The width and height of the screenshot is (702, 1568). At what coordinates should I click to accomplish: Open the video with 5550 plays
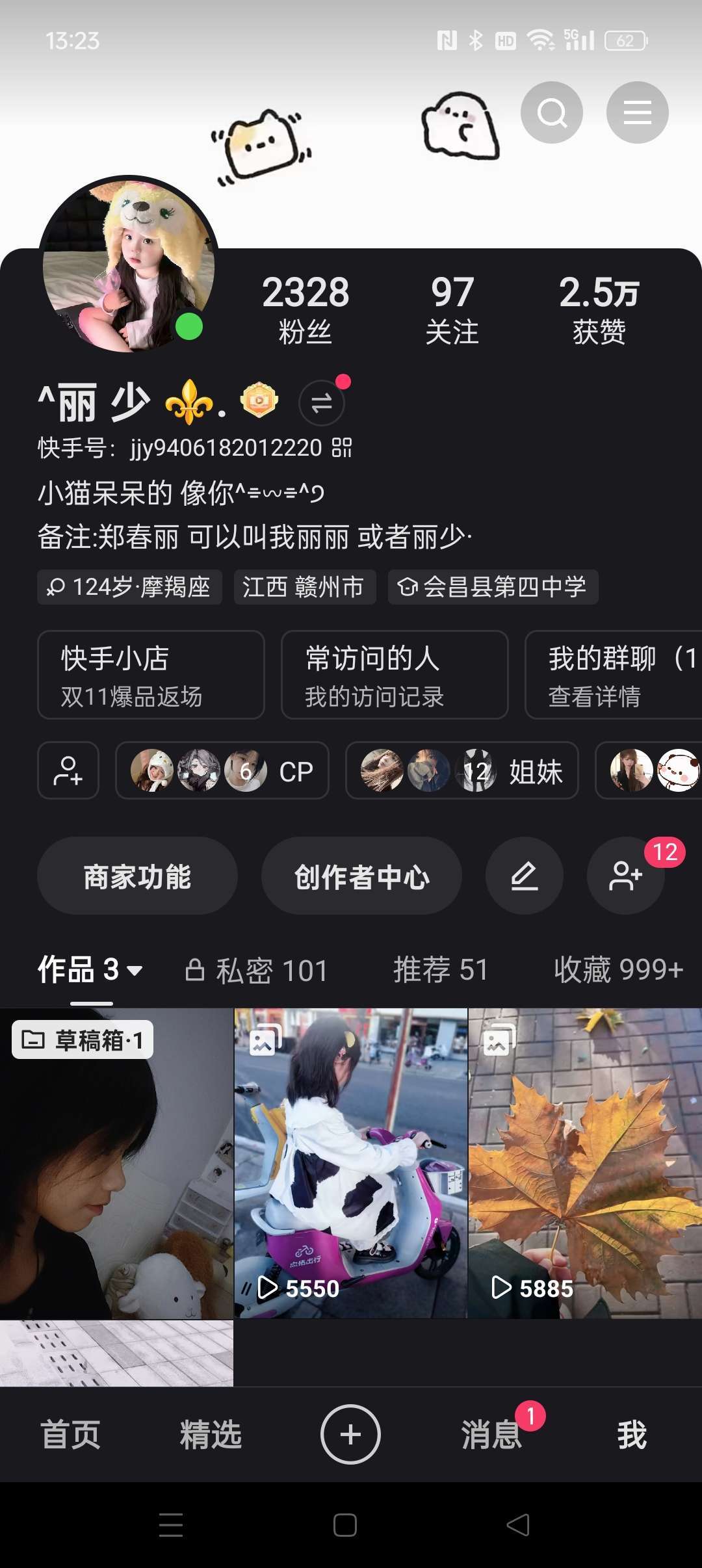point(350,1164)
